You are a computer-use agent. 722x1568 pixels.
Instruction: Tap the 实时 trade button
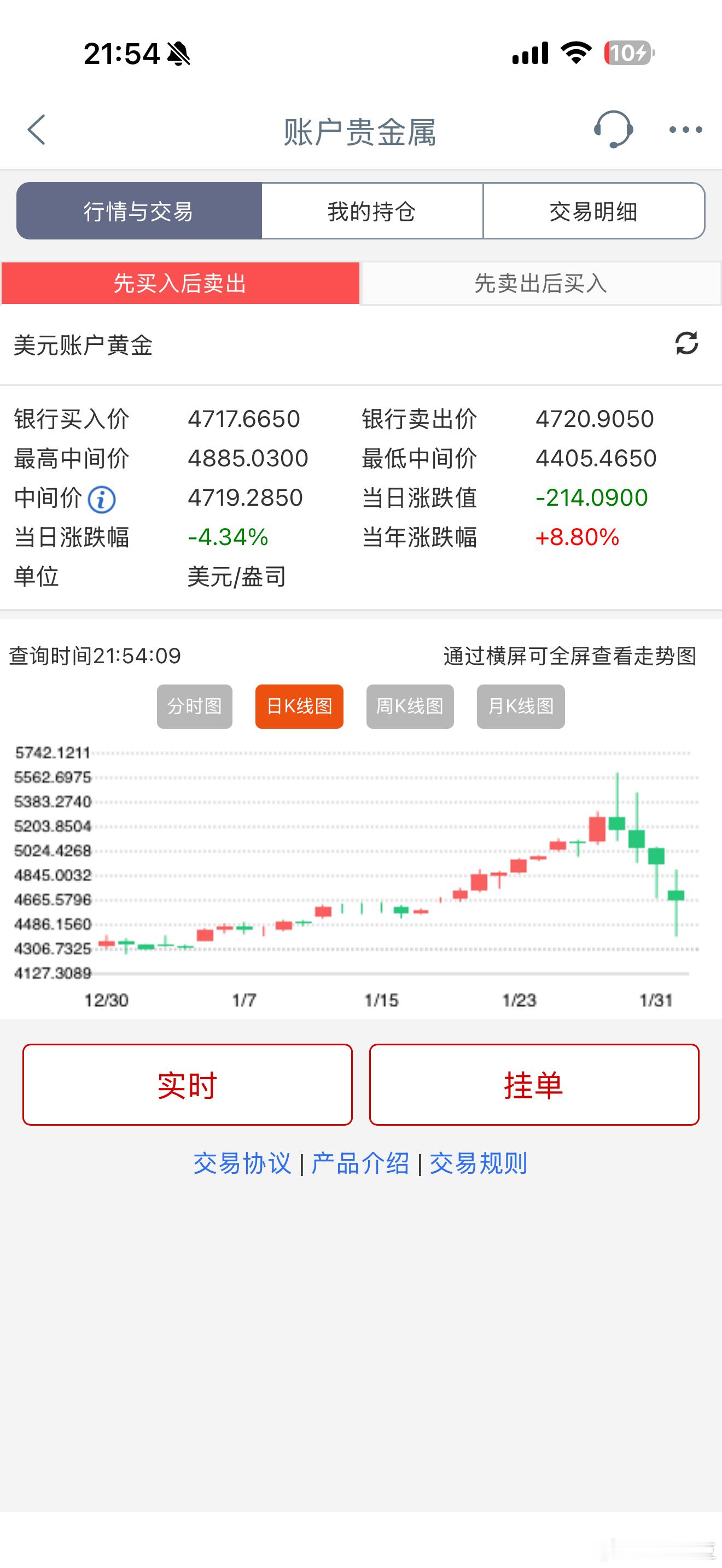click(x=188, y=1085)
